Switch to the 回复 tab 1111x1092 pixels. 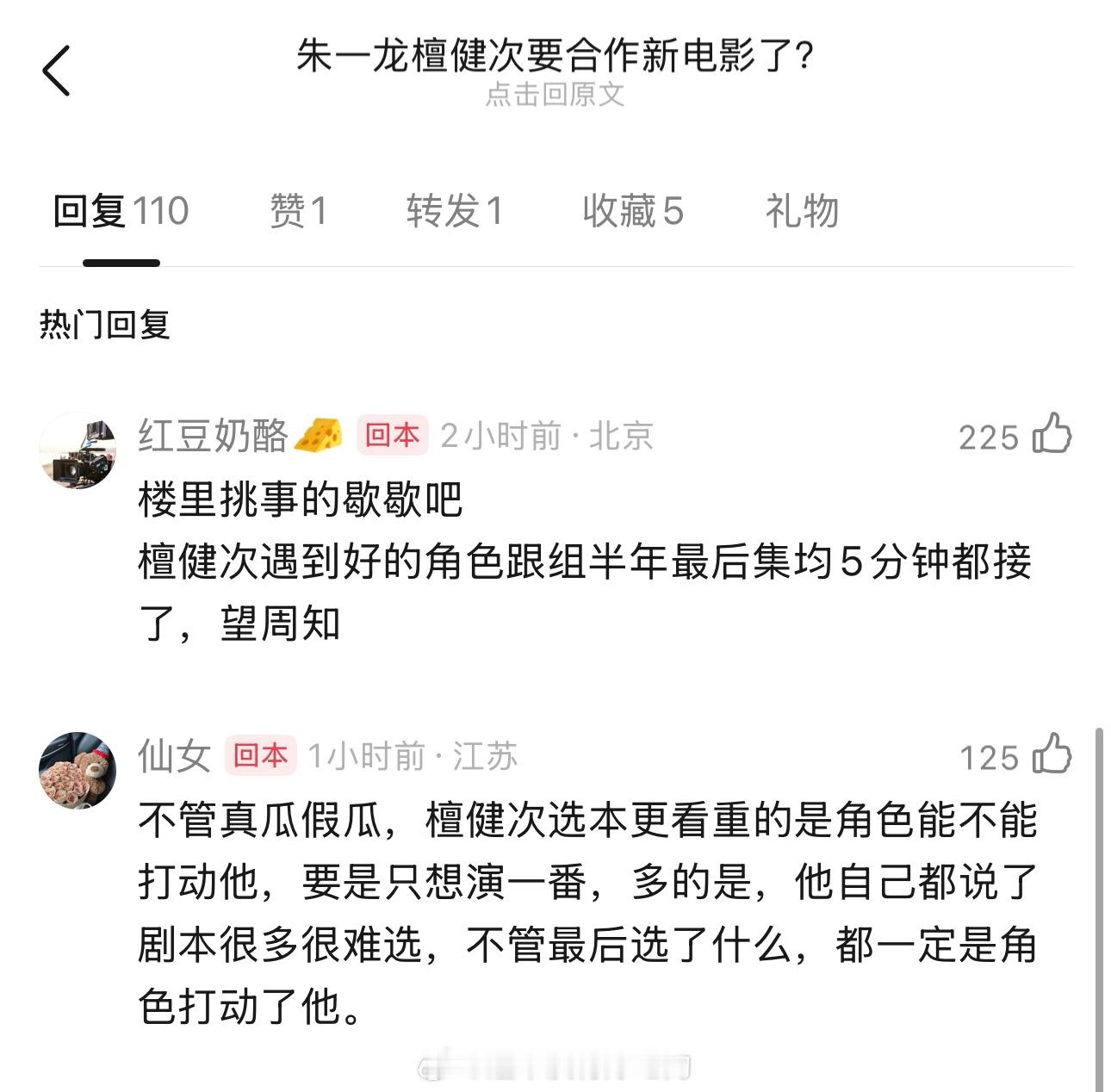tap(121, 211)
